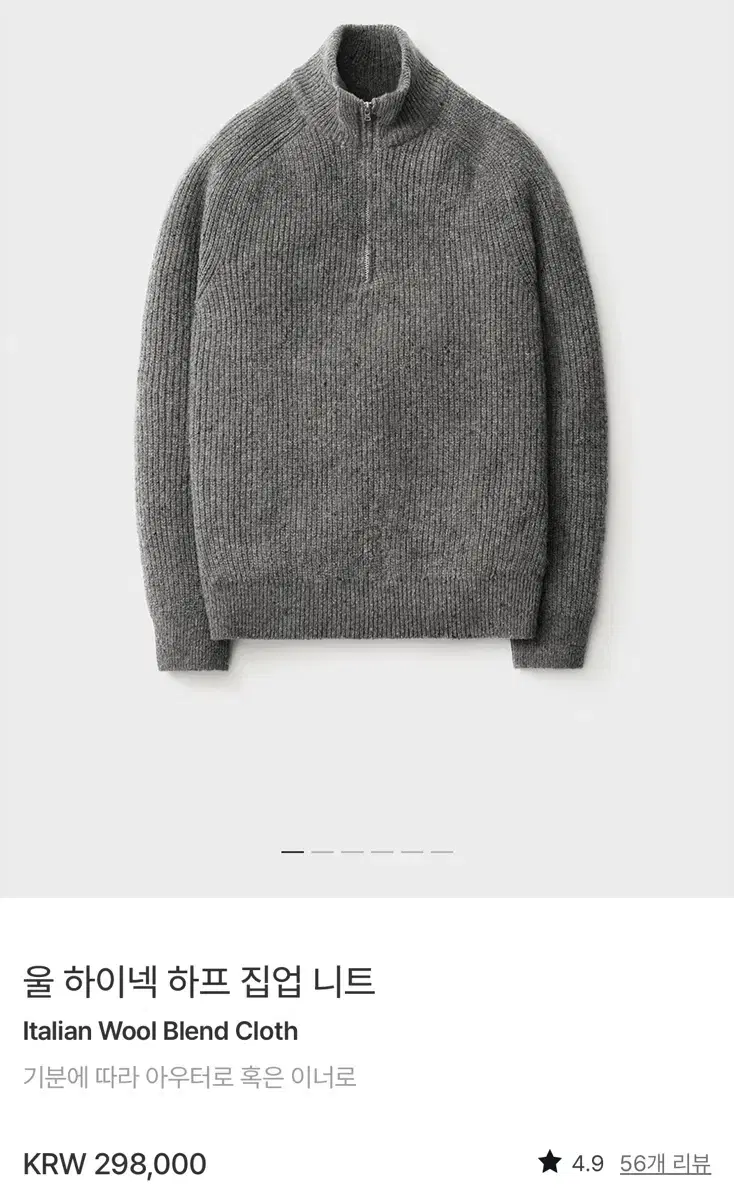This screenshot has width=734, height=1200.
Task: Select the first carousel indicator dash
Action: [x=292, y=852]
